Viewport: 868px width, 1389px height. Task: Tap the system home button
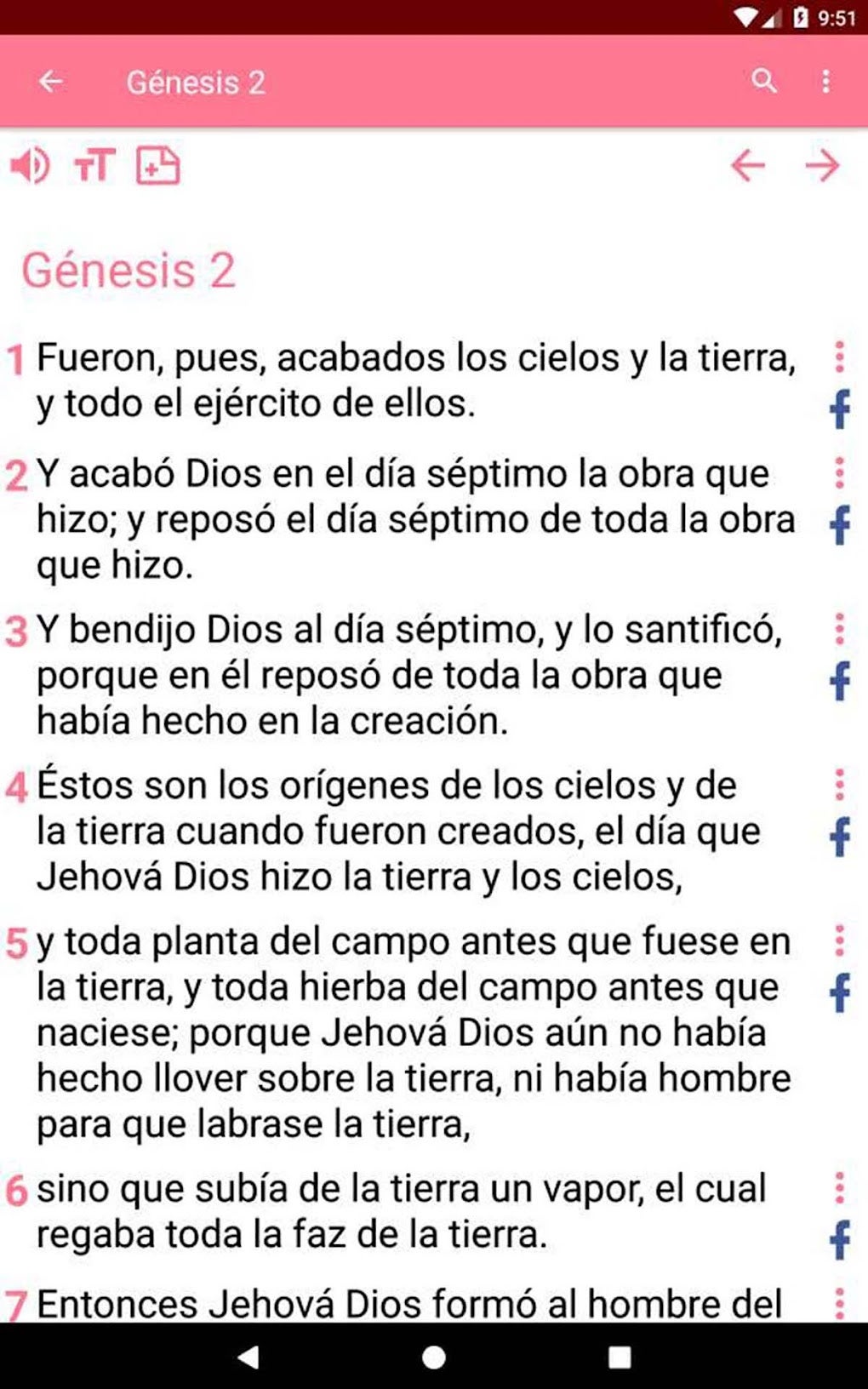coord(434,1357)
